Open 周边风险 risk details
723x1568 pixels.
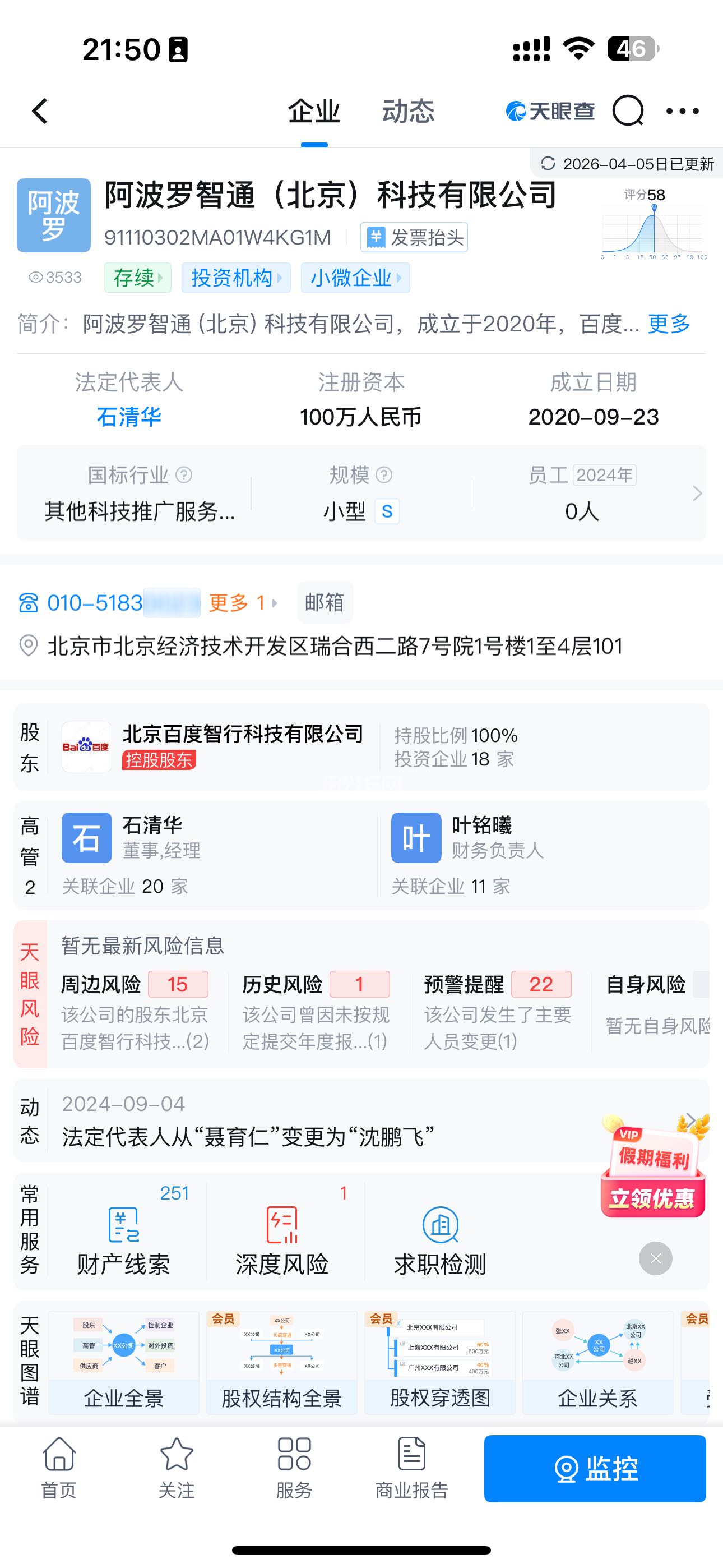pyautogui.click(x=135, y=1012)
